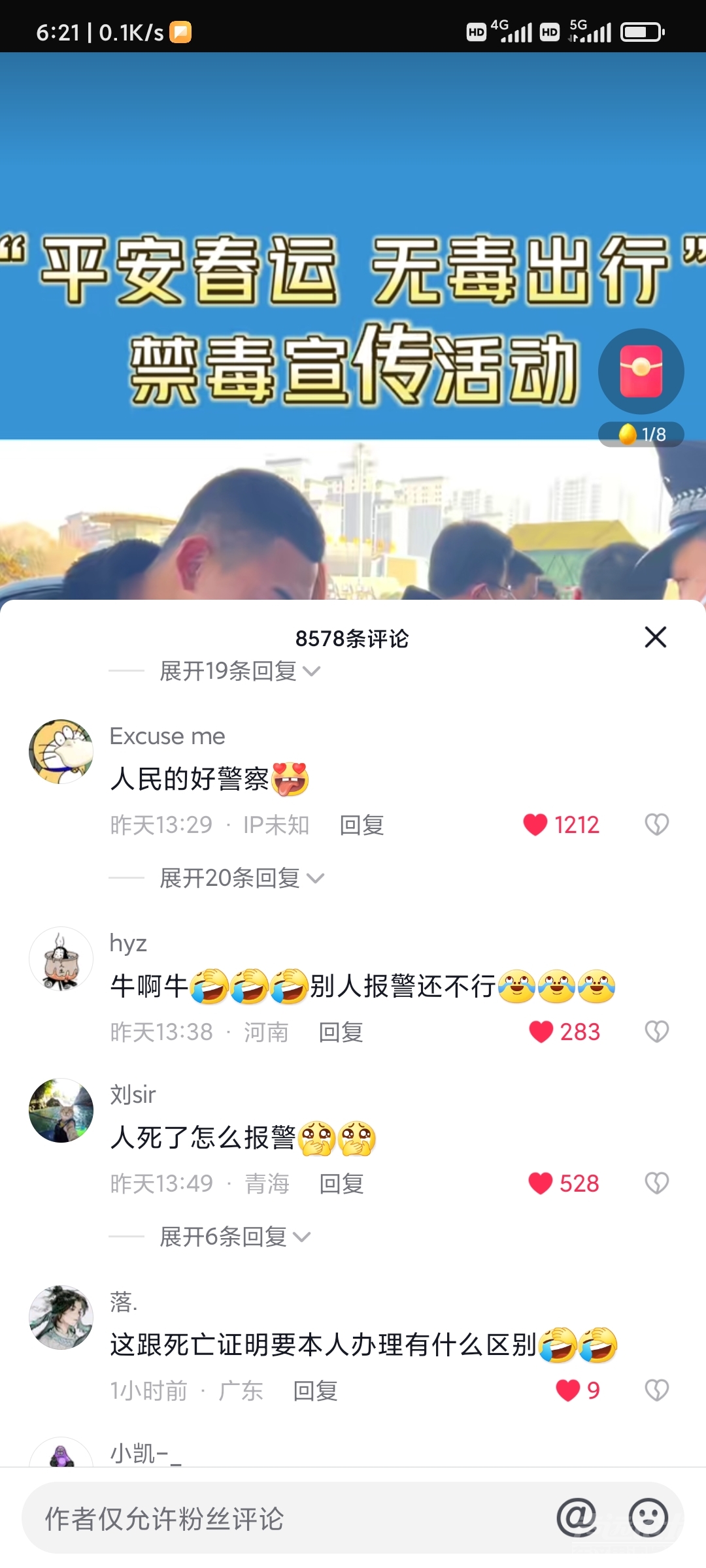This screenshot has height=1568, width=706.
Task: Expand 20 replies under Excuse me's comment
Action: tap(242, 878)
